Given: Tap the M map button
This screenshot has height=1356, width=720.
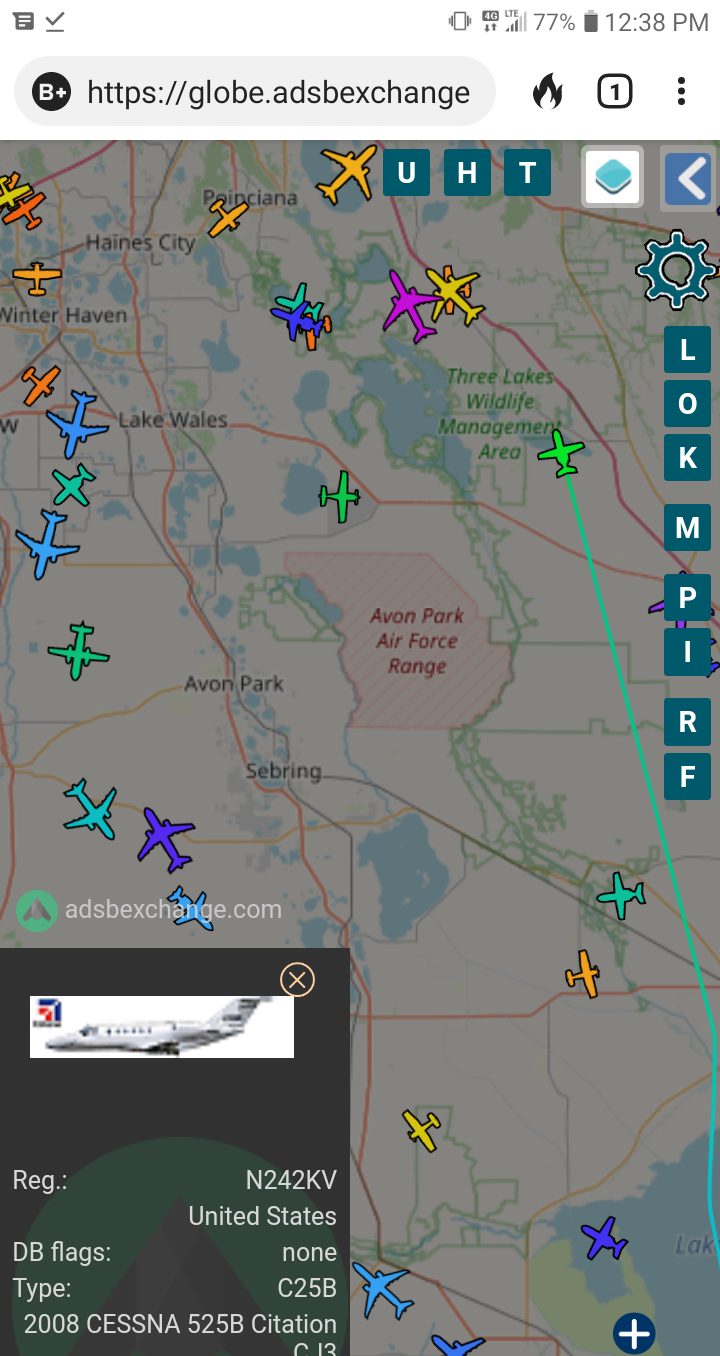Looking at the screenshot, I should pos(687,528).
